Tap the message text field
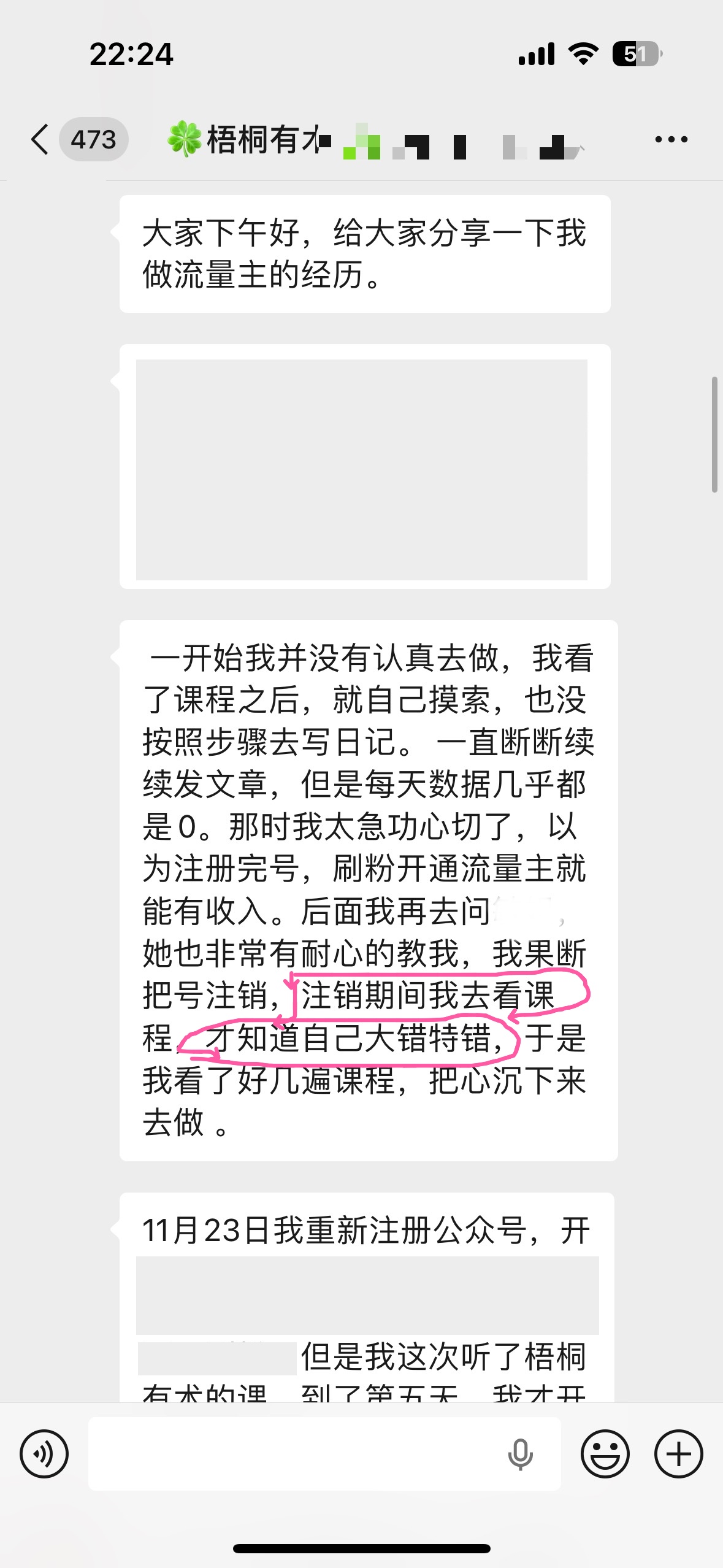 tap(294, 1454)
